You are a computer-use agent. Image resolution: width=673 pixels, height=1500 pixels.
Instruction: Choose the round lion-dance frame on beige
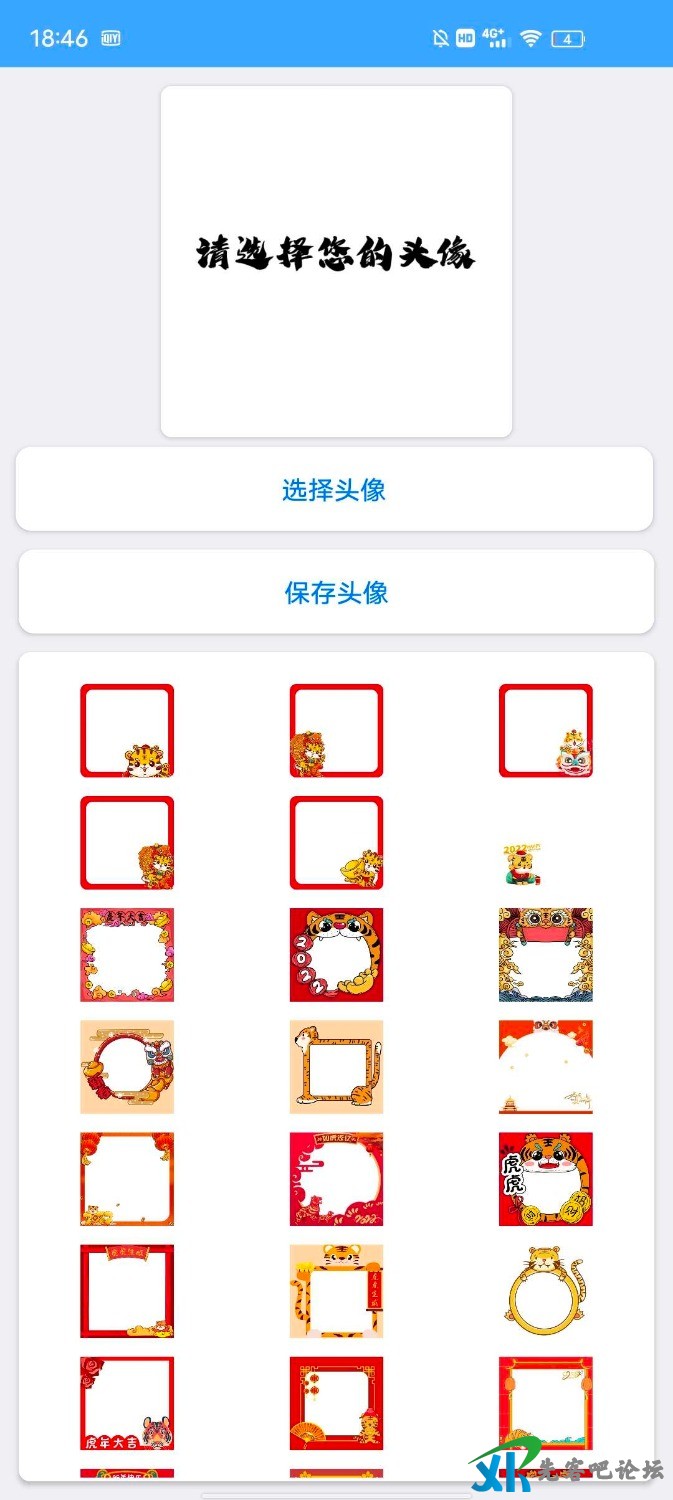point(127,1067)
